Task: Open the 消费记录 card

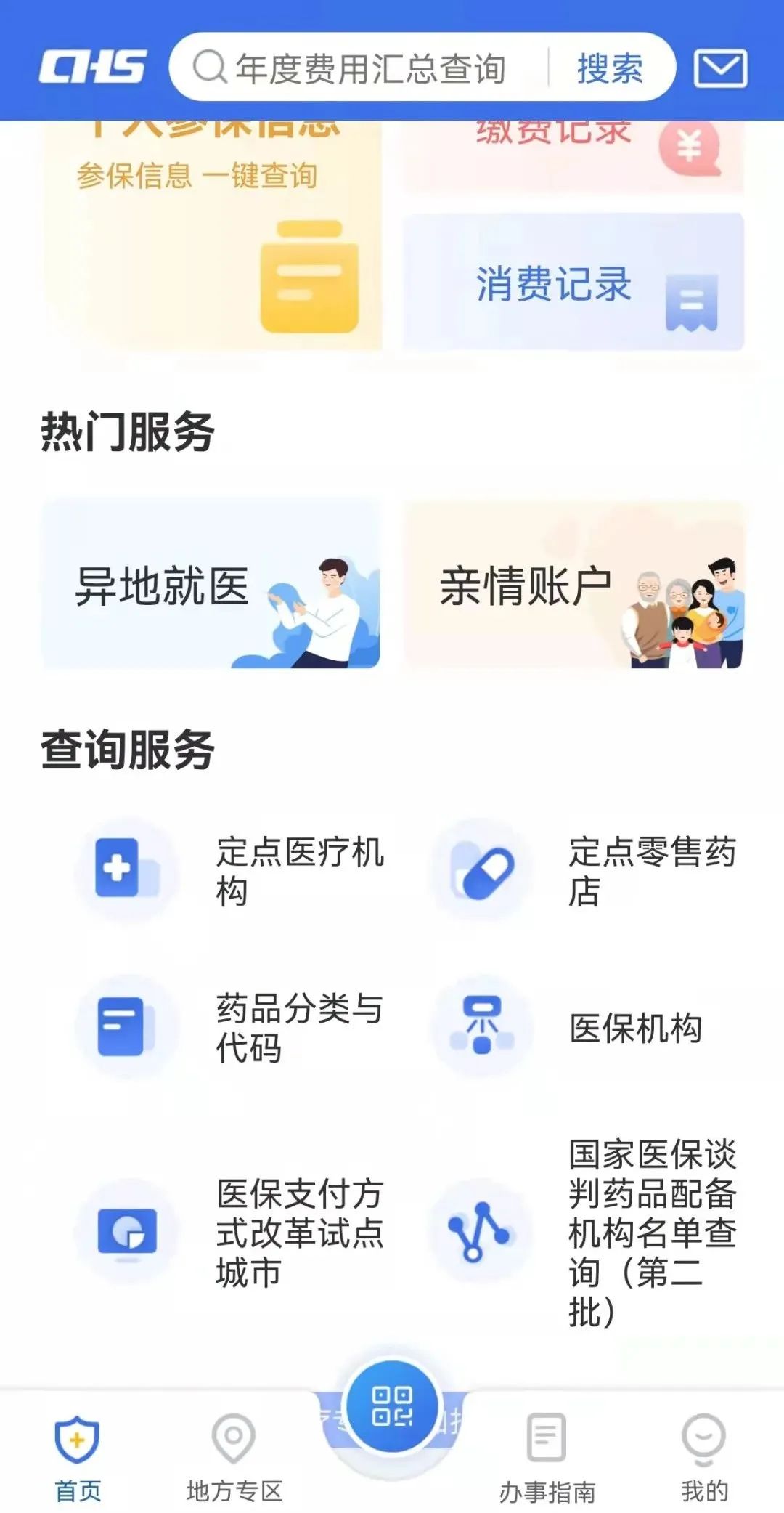Action: (x=573, y=282)
